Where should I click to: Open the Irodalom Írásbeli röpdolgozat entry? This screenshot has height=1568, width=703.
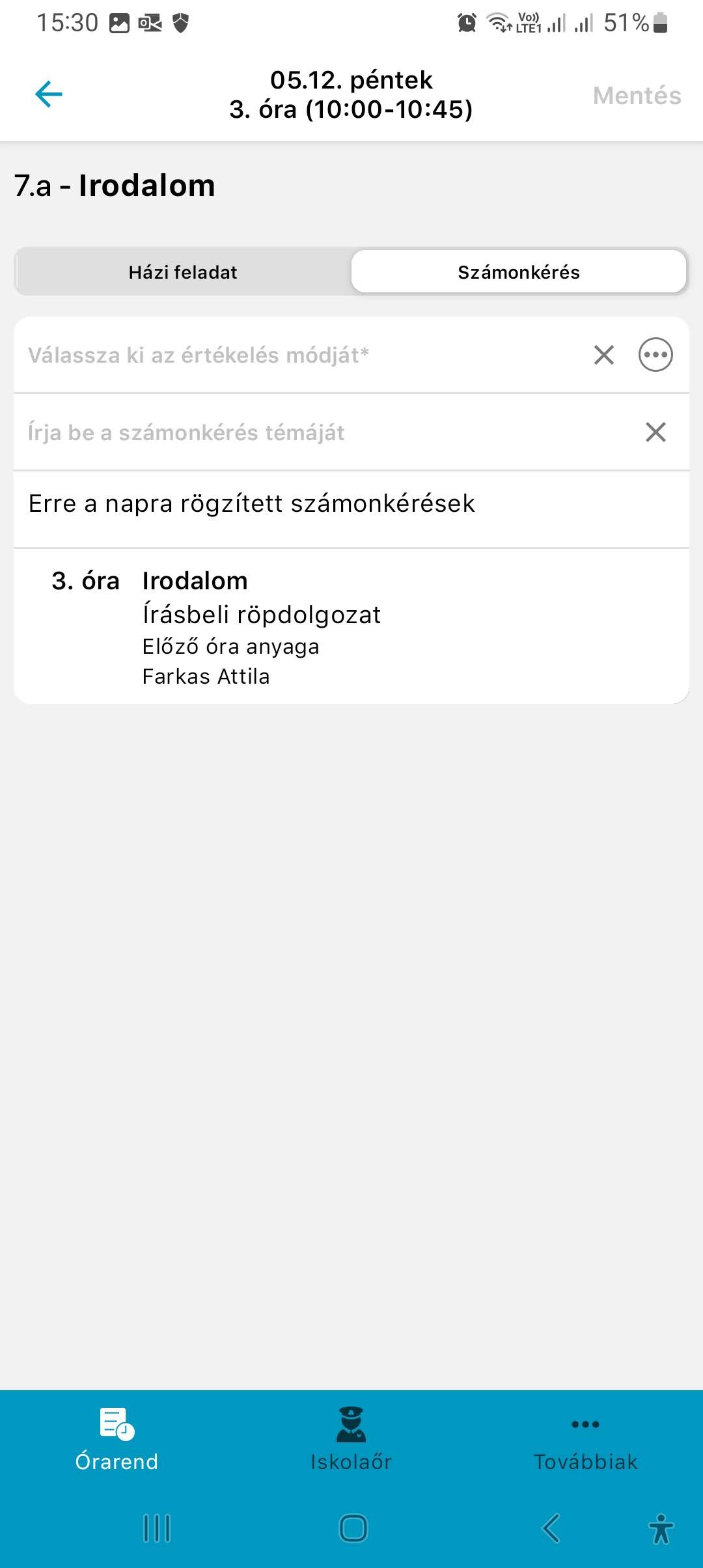[351, 627]
